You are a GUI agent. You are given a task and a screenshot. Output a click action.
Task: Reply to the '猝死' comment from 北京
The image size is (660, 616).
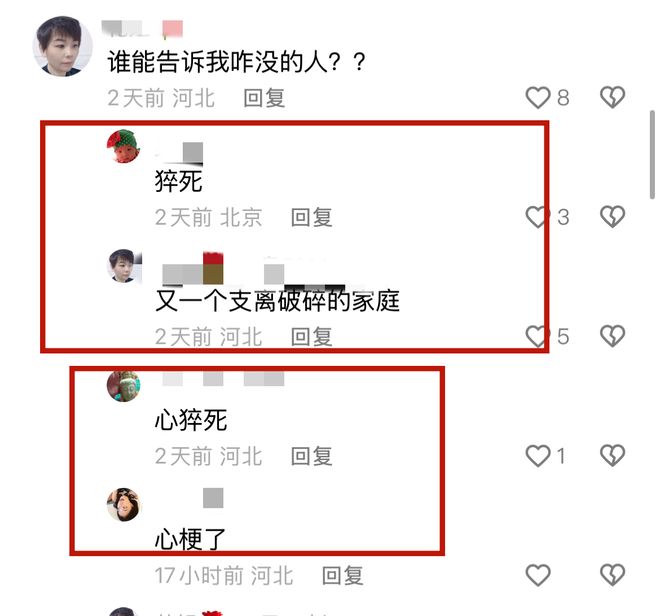pos(311,217)
